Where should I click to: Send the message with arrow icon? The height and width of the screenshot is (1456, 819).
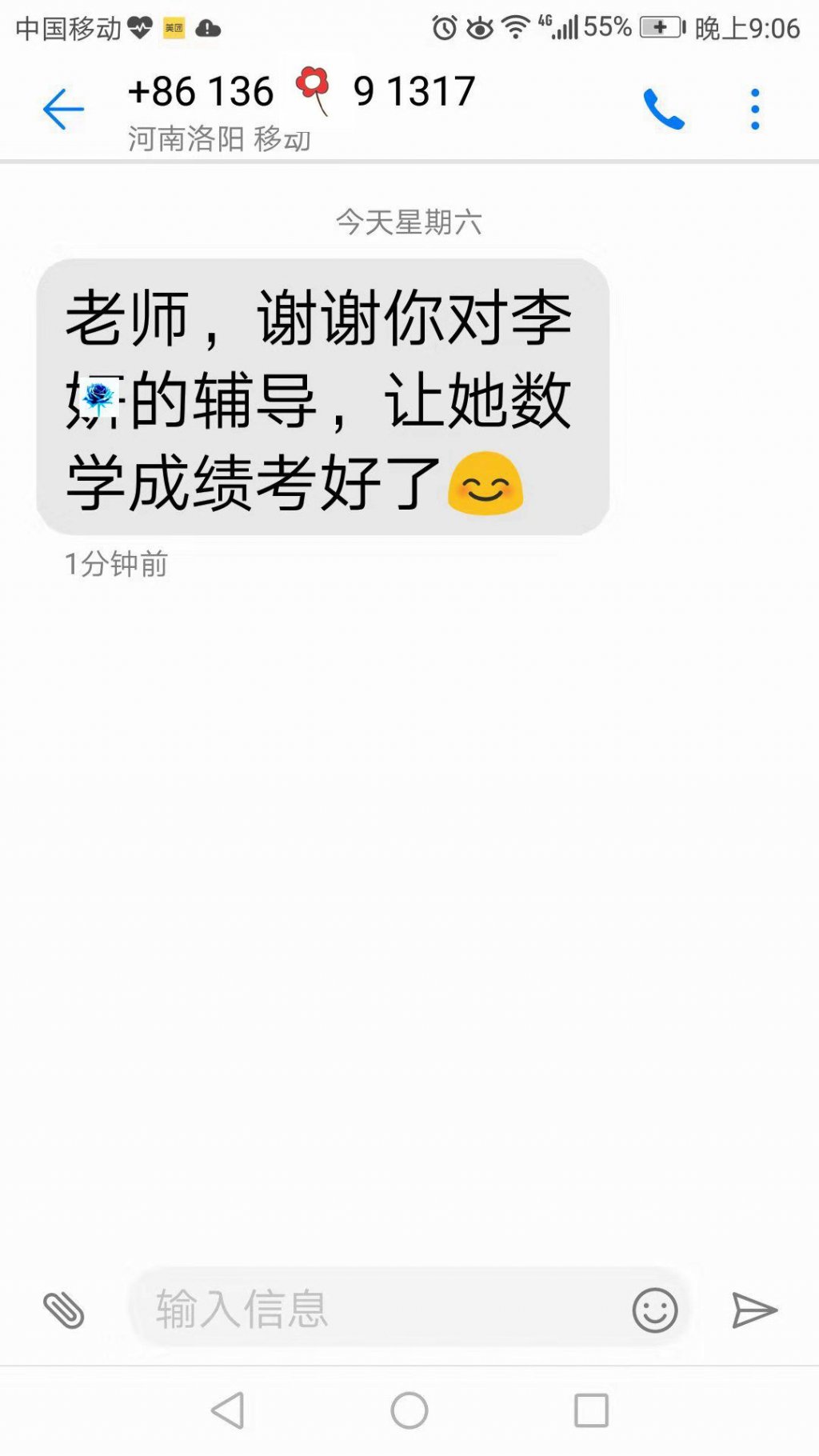tap(754, 1310)
